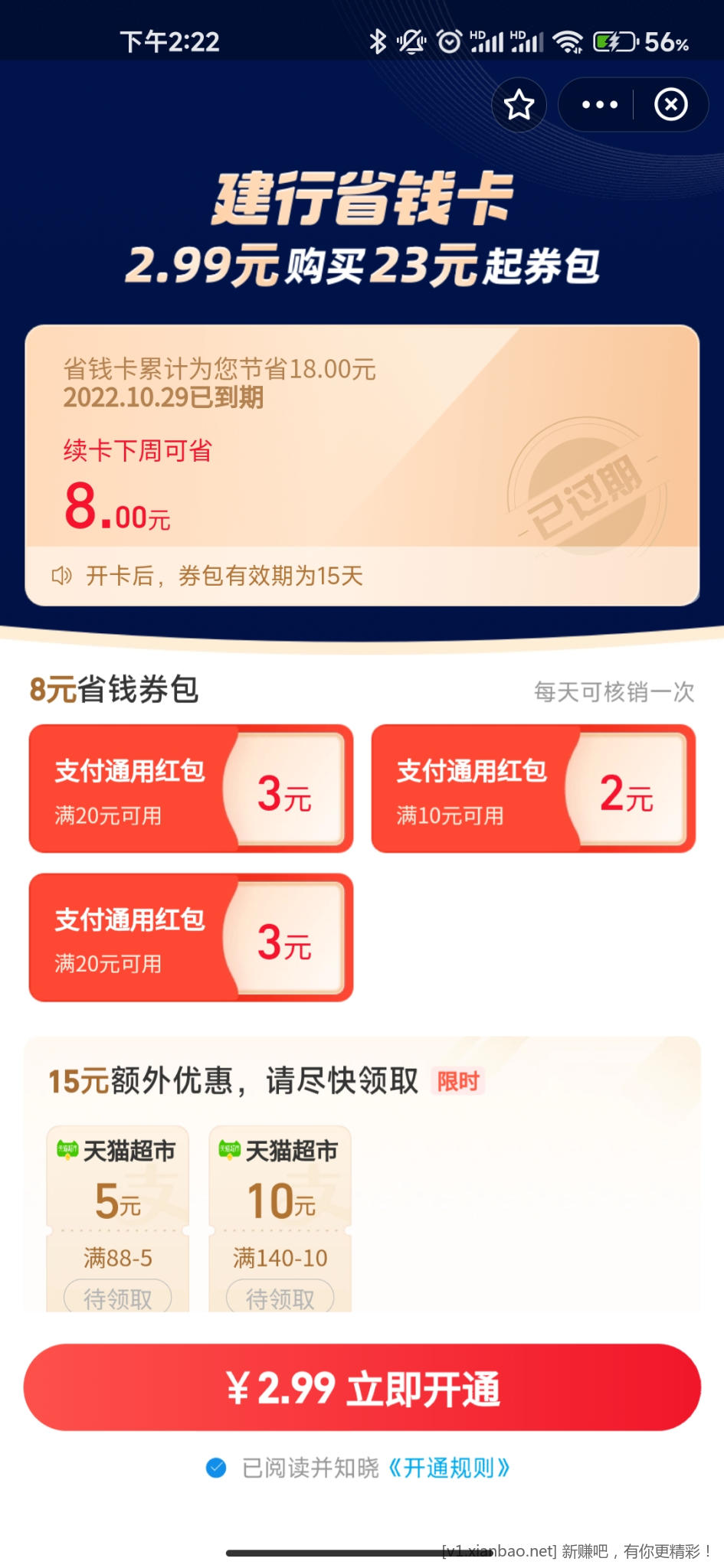Claim the 天猫超市 5元 coupon
724x1568 pixels.
tap(117, 1297)
